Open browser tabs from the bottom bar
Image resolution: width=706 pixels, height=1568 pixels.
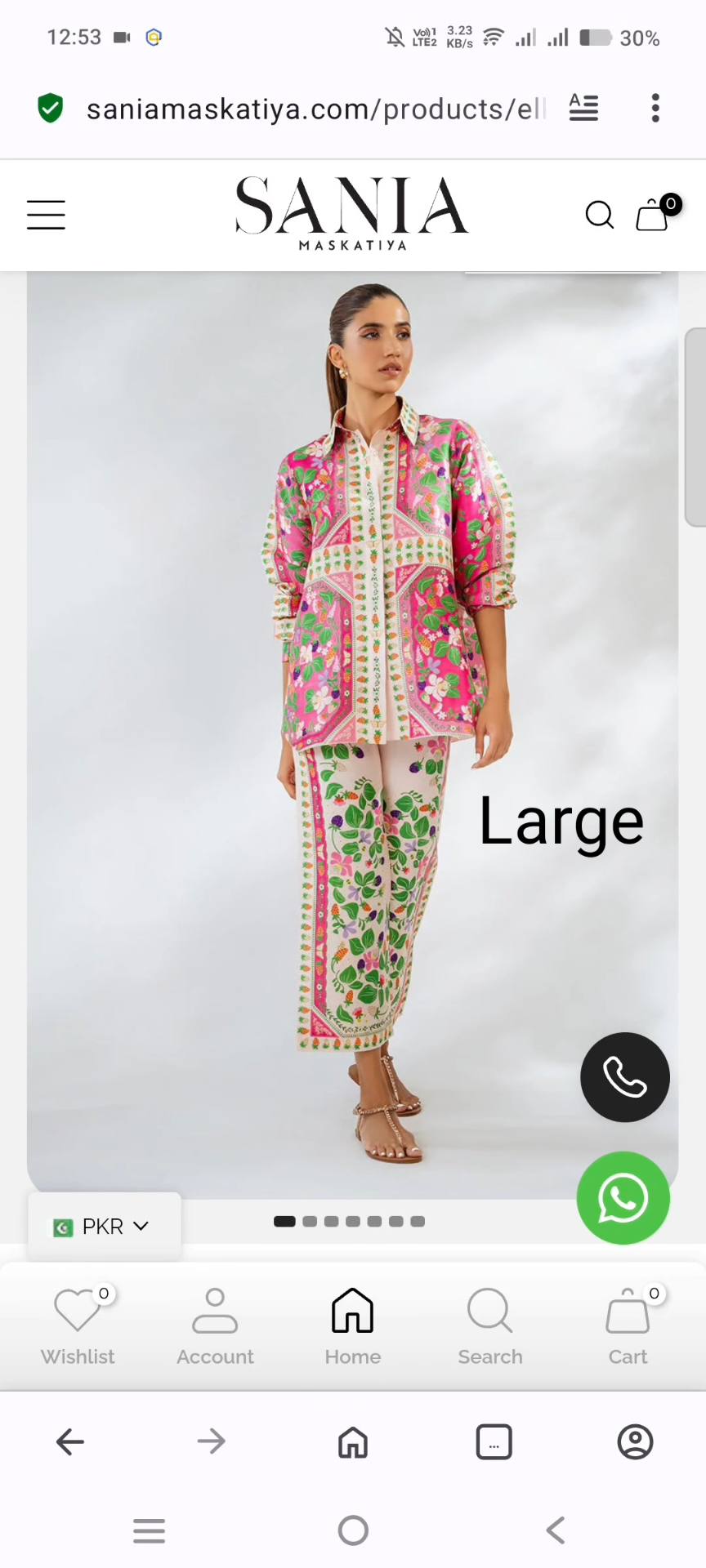point(494,1441)
